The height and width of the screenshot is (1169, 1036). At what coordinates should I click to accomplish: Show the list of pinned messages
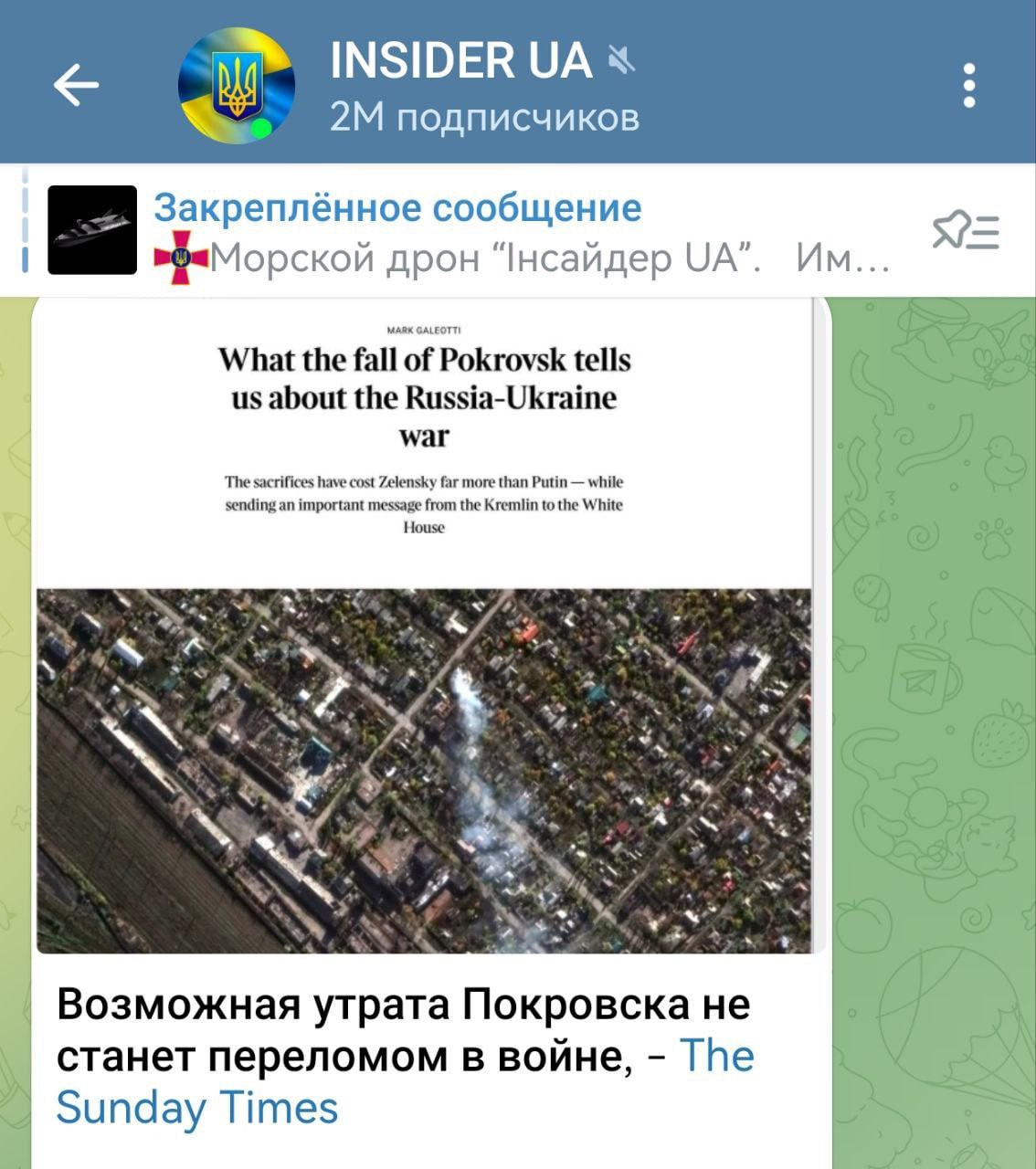[x=965, y=232]
